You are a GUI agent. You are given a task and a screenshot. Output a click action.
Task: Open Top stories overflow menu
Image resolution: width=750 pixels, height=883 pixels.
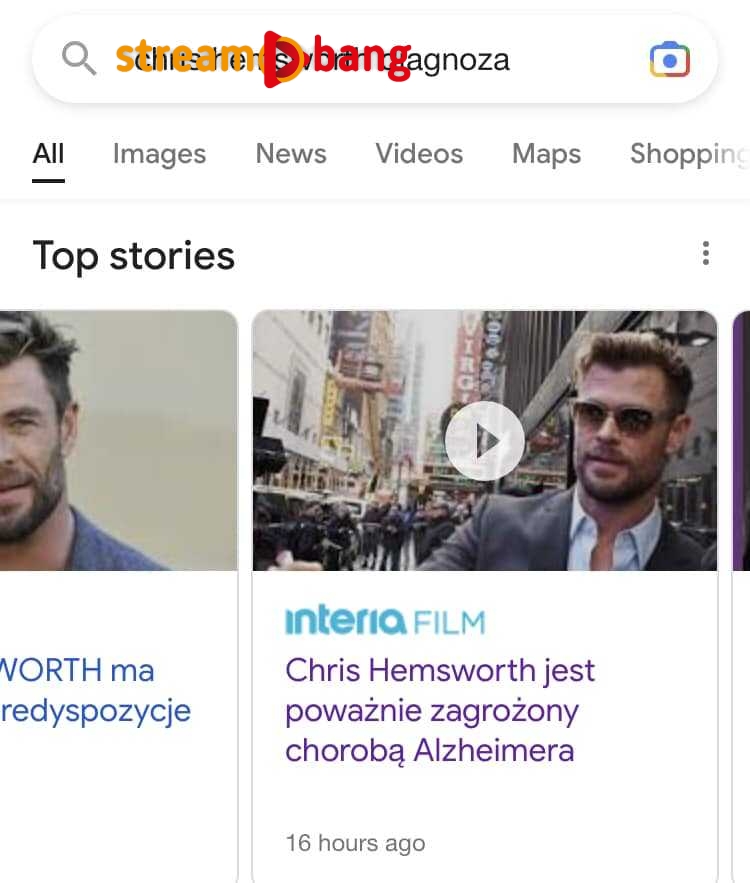[706, 254]
